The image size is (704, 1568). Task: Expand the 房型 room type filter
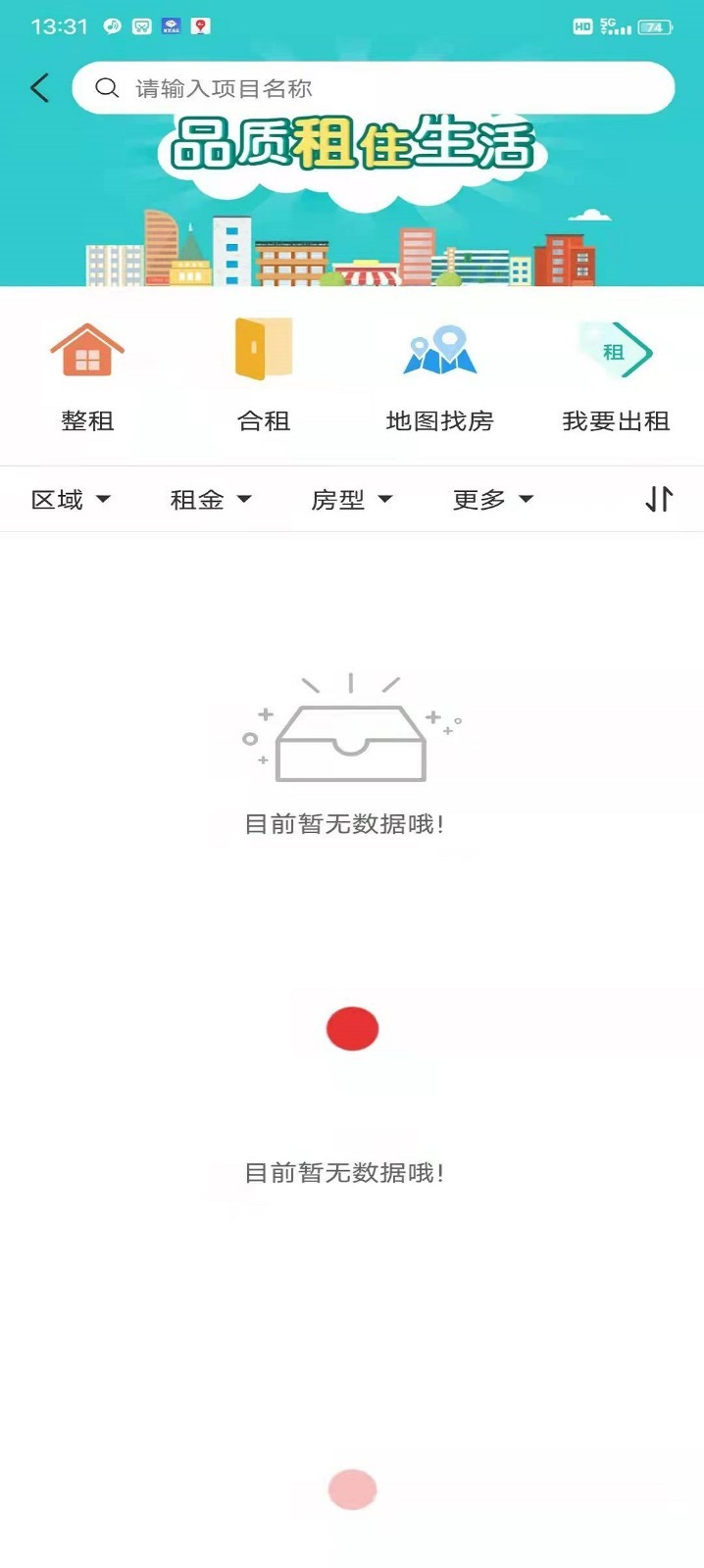pos(351,500)
